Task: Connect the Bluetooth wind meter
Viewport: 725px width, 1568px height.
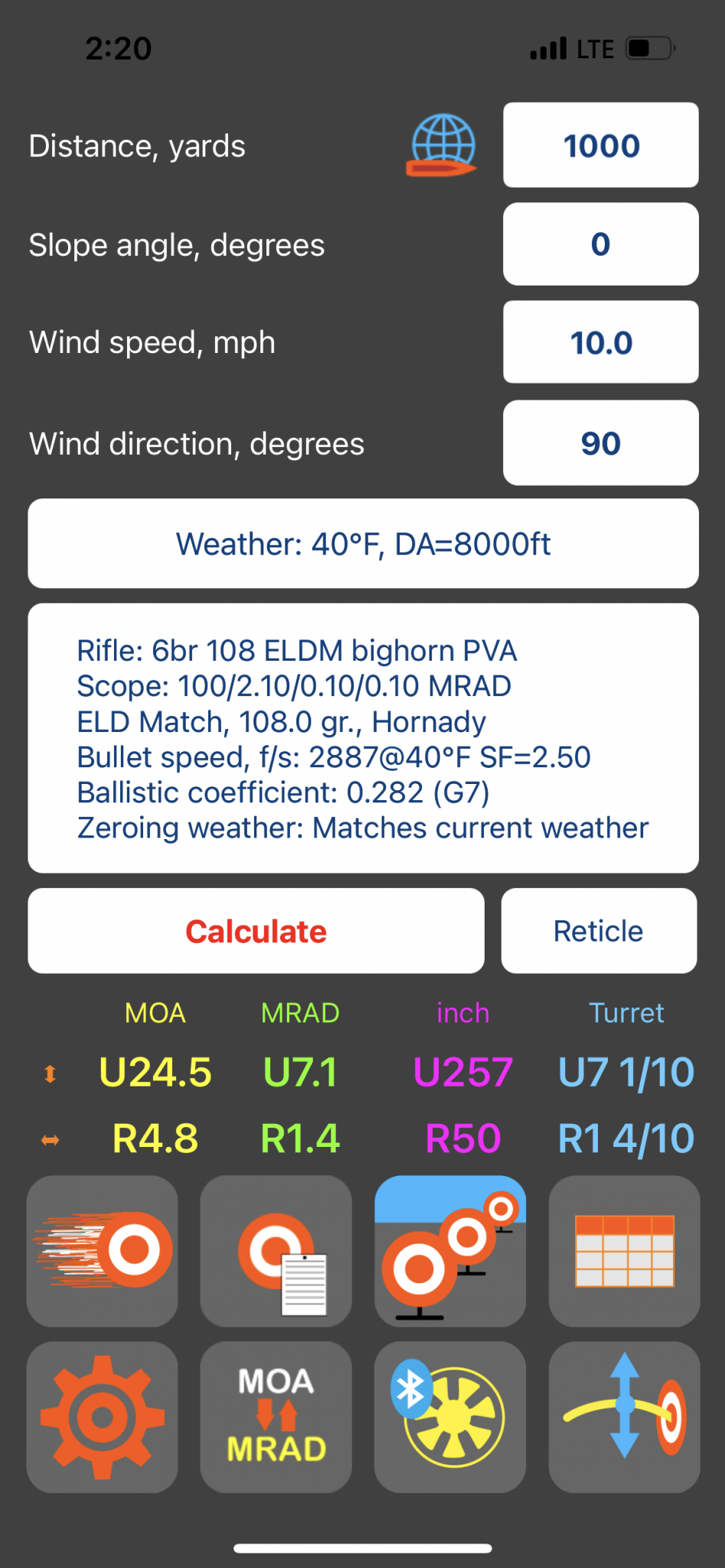Action: [x=450, y=1417]
